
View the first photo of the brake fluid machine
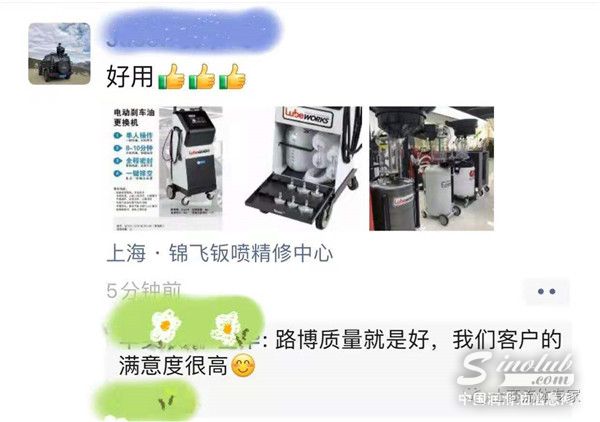coord(164,168)
